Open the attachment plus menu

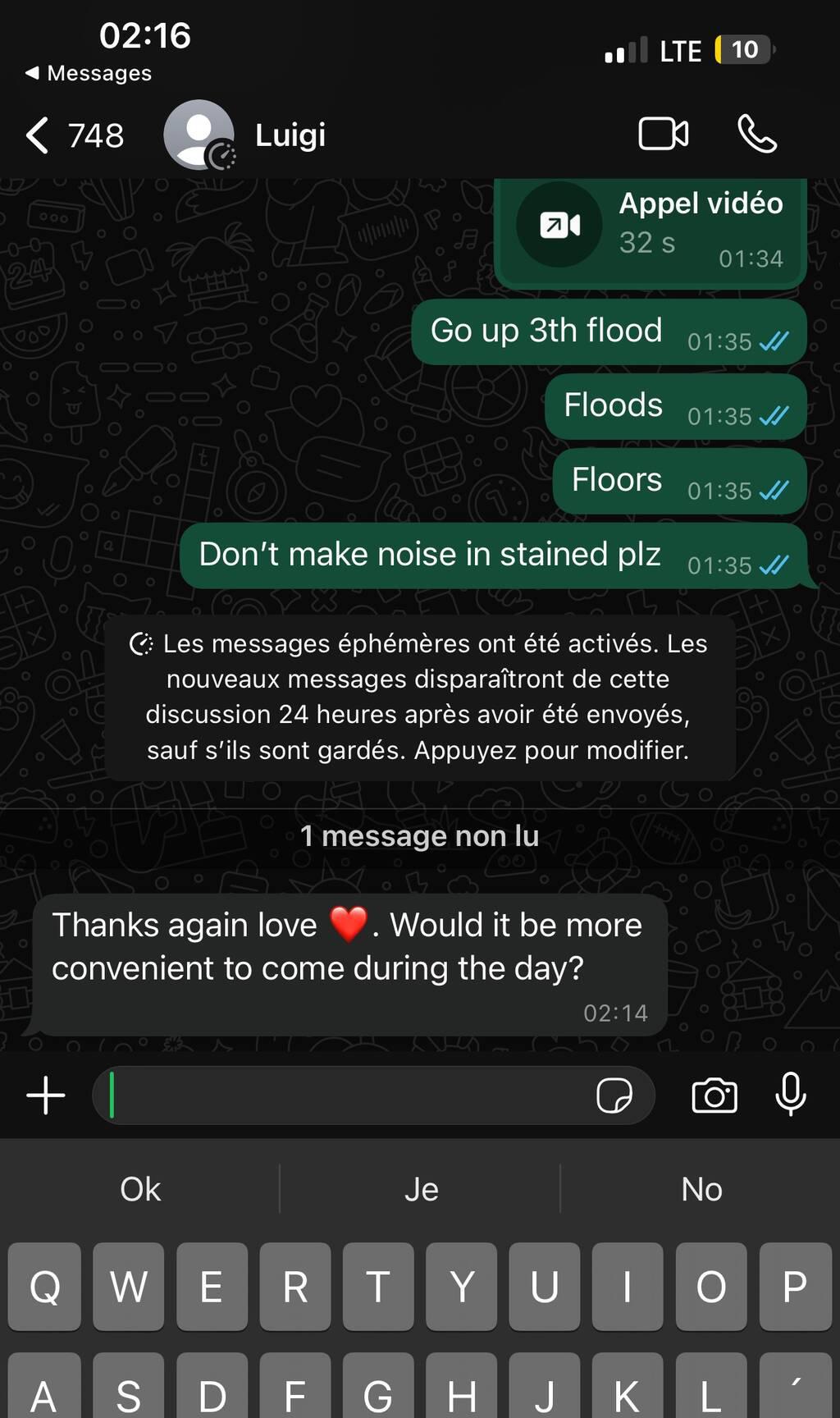(46, 1096)
